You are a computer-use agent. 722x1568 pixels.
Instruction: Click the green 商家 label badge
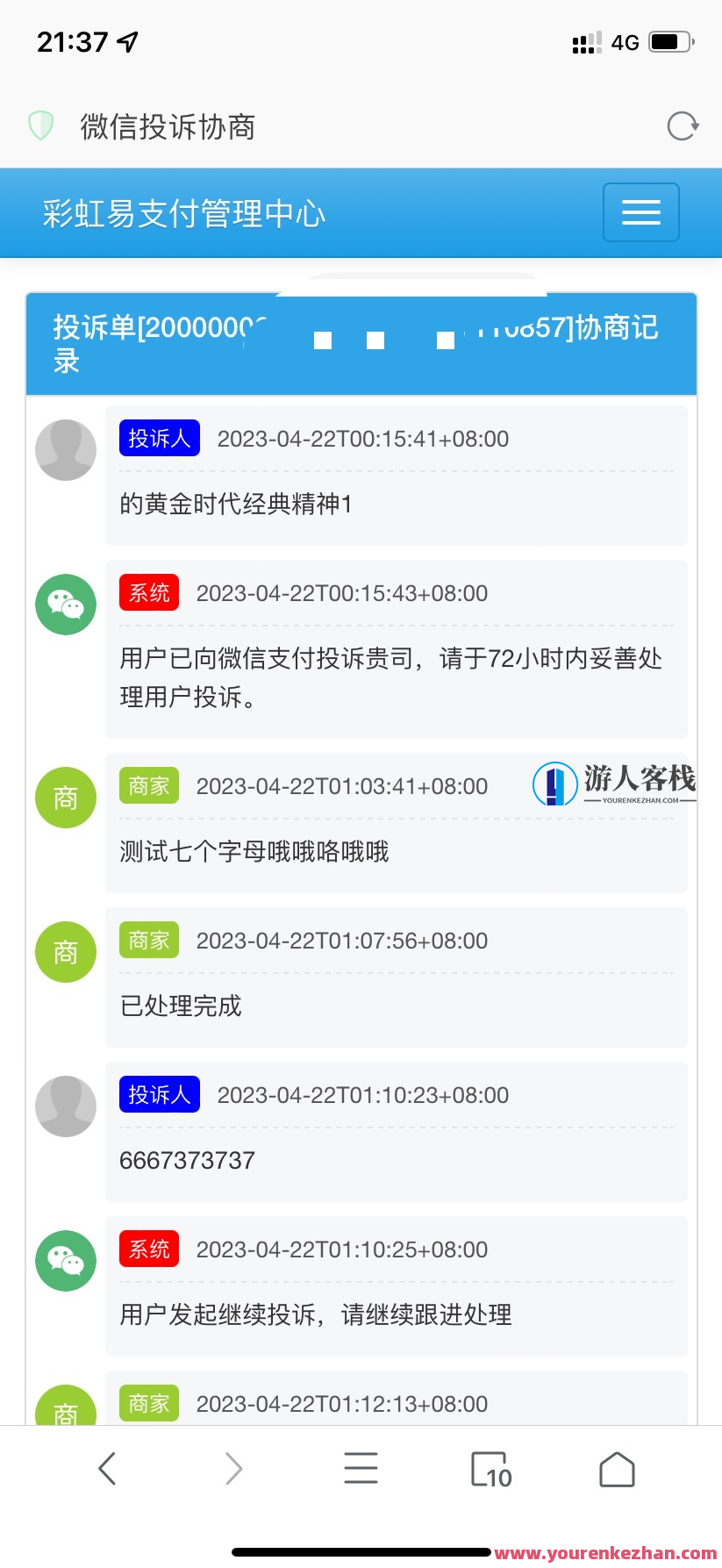(148, 785)
